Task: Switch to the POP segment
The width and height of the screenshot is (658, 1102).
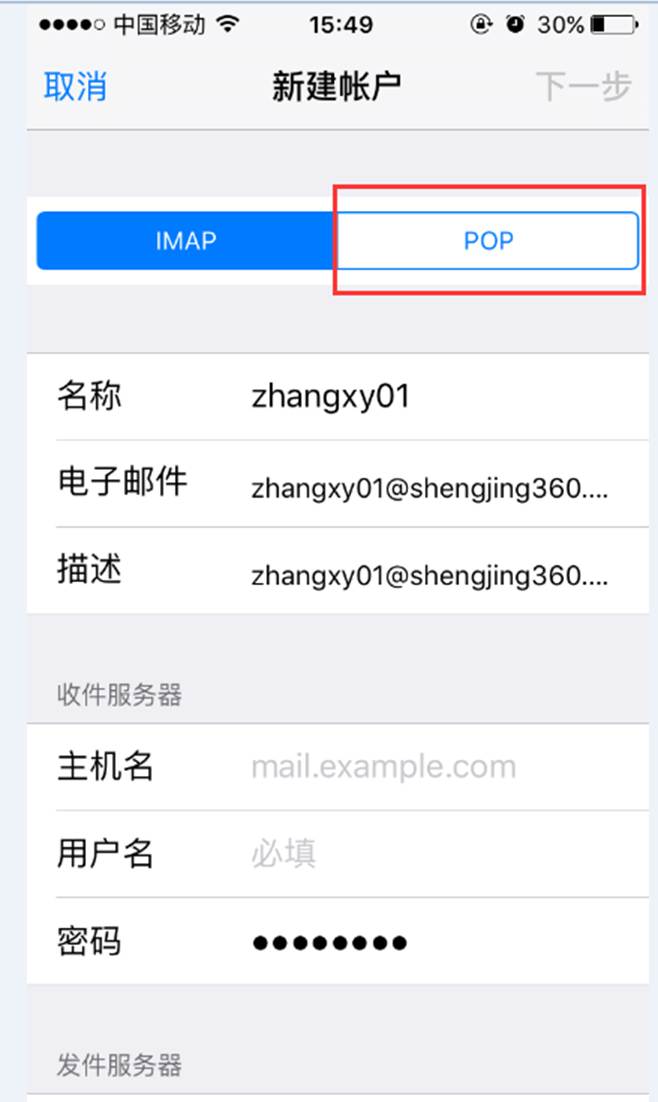Action: [488, 241]
